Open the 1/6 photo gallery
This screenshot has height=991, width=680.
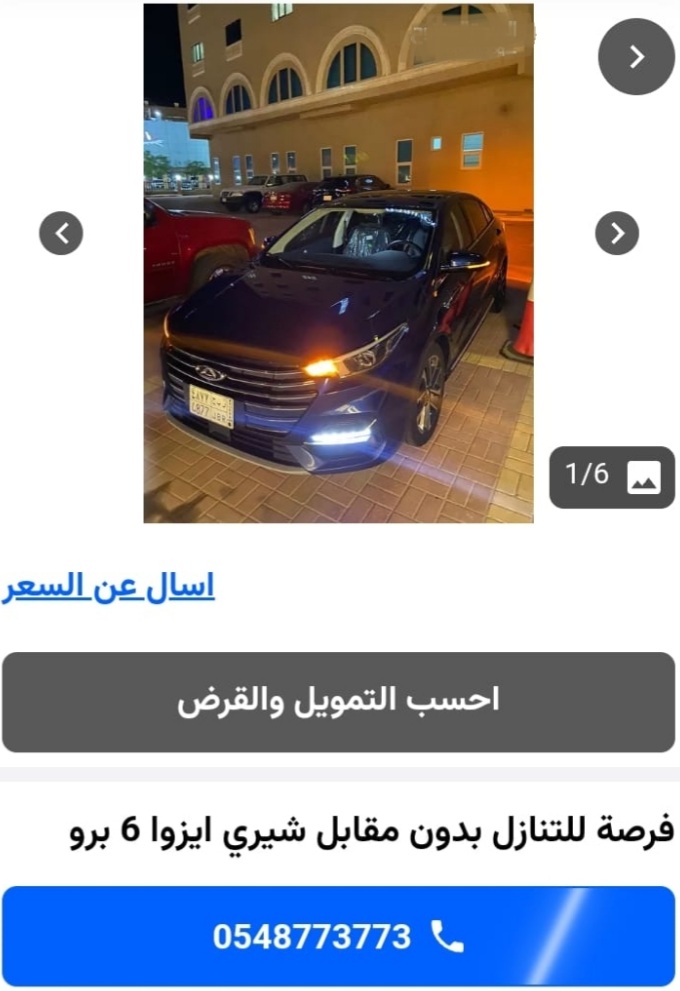pos(612,477)
